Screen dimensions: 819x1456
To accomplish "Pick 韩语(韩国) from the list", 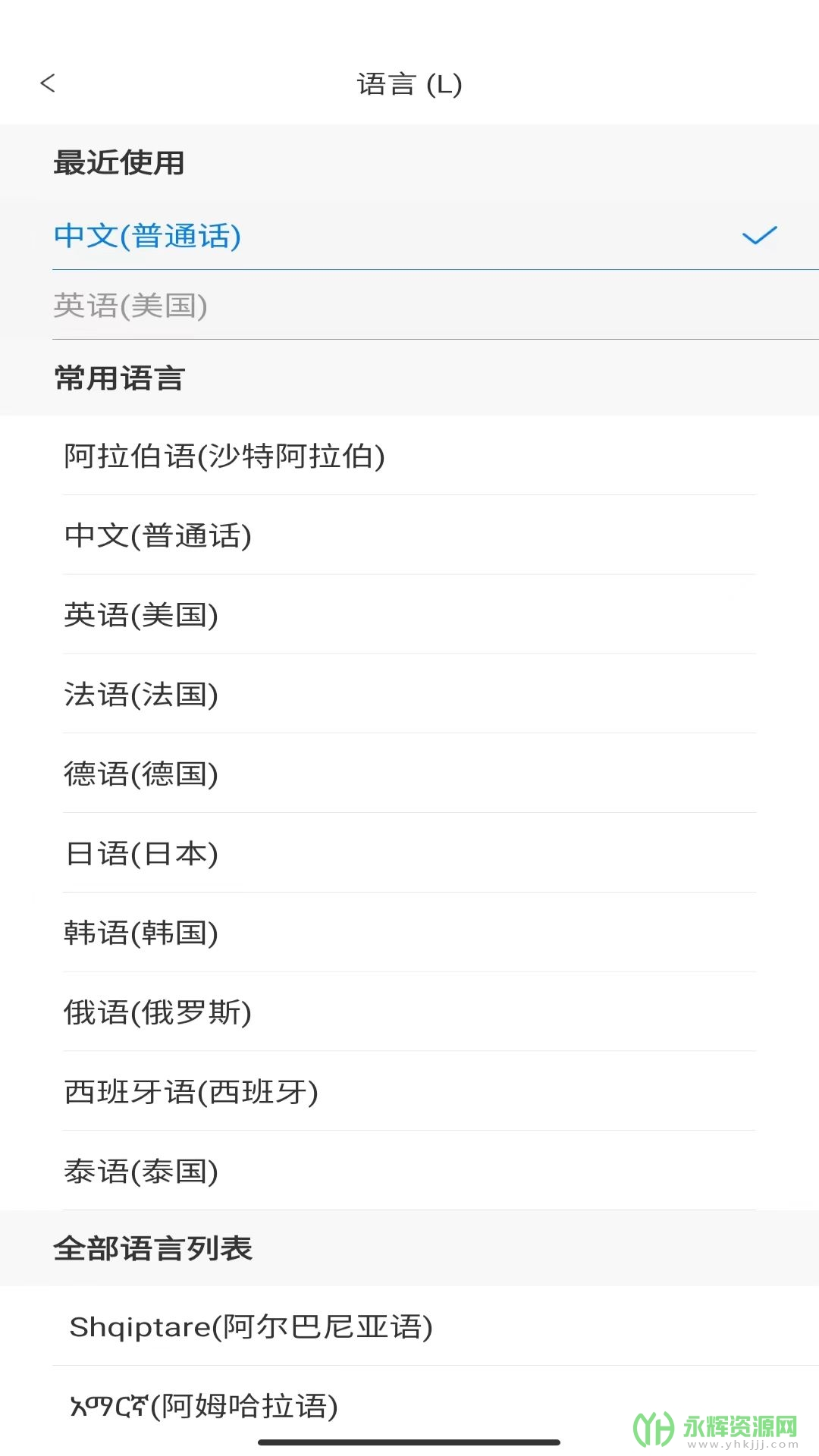I will (x=141, y=933).
